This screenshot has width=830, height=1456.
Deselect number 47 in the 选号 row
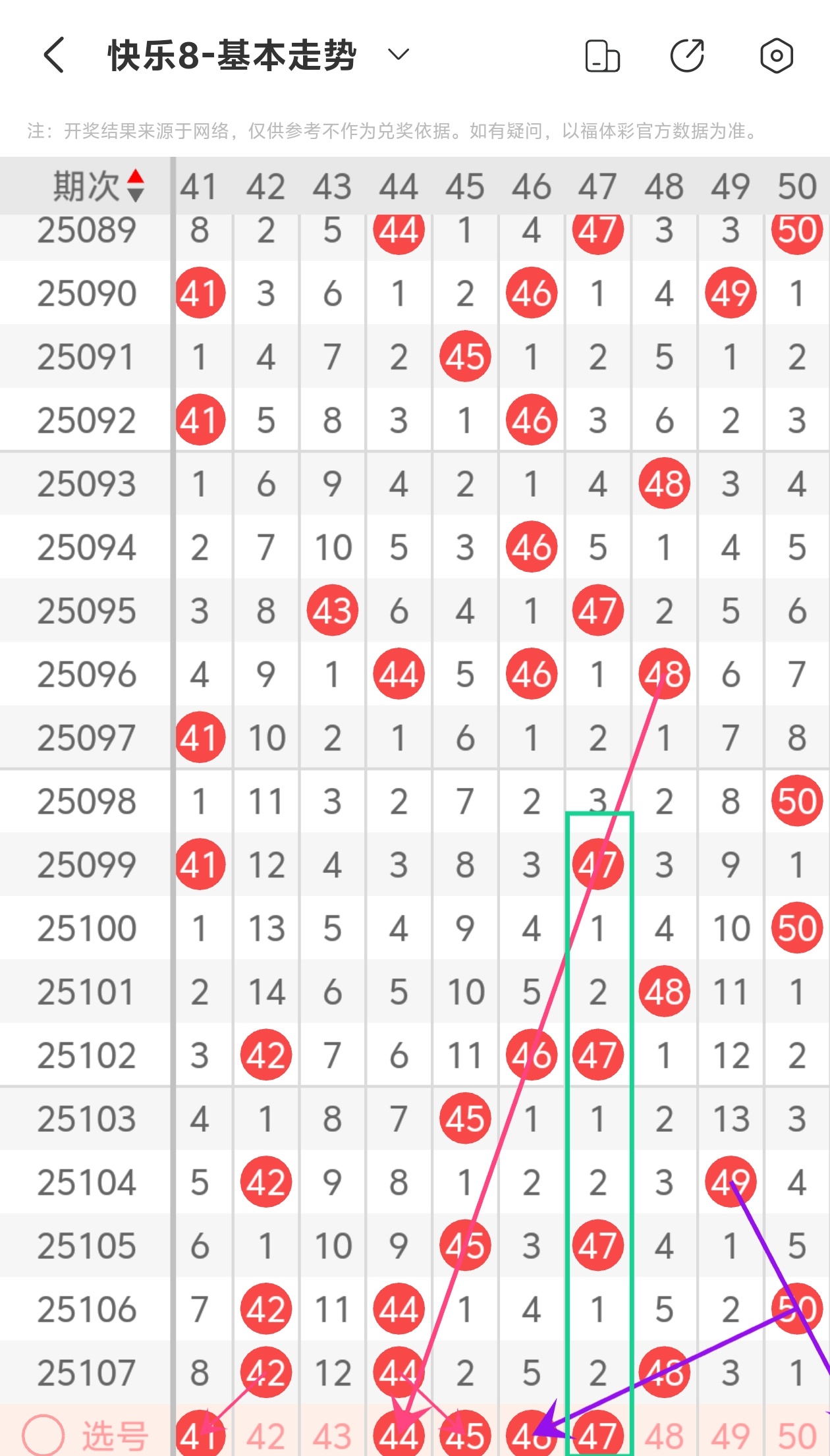(x=597, y=1436)
